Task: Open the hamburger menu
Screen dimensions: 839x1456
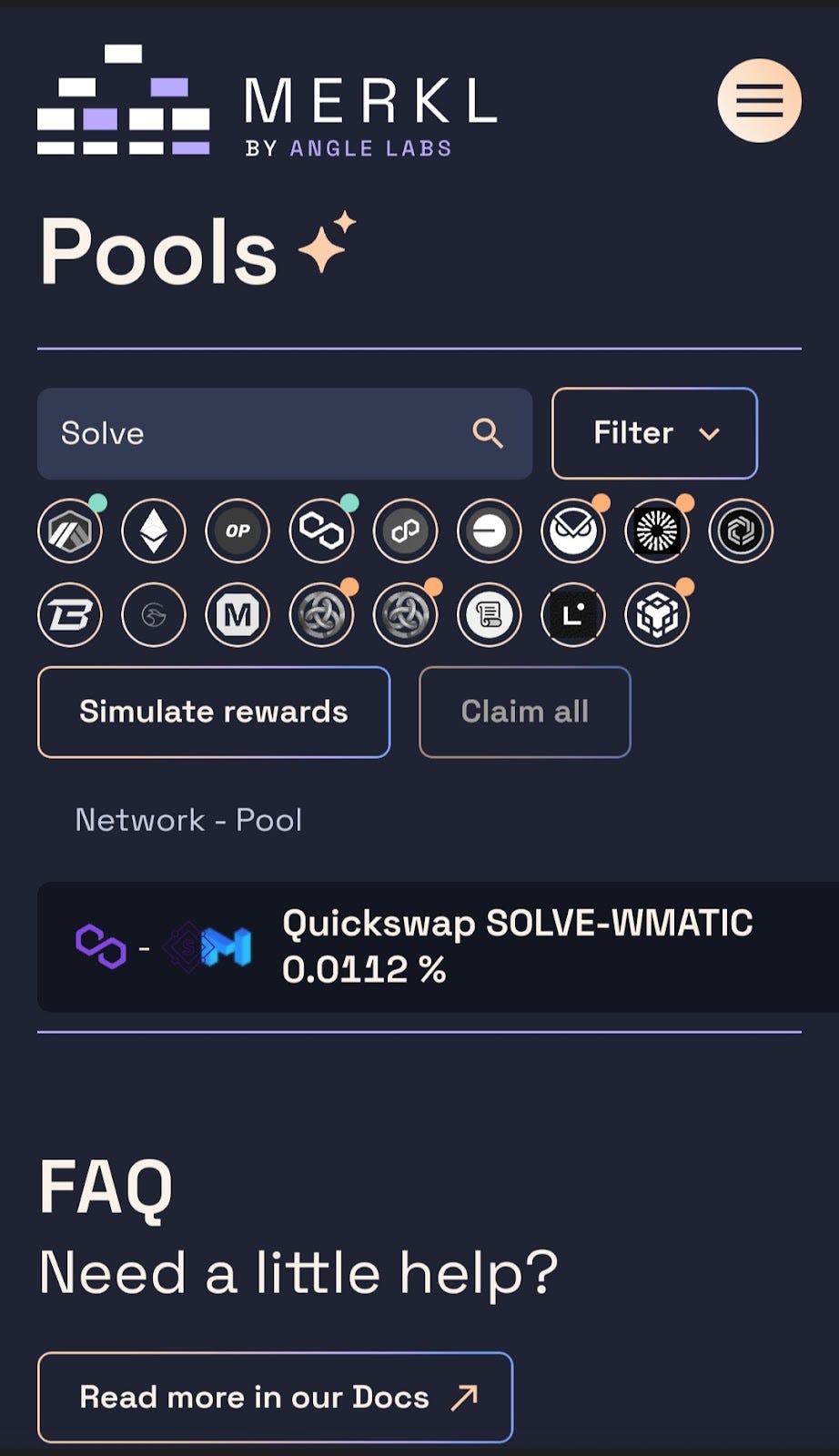Action: point(759,100)
